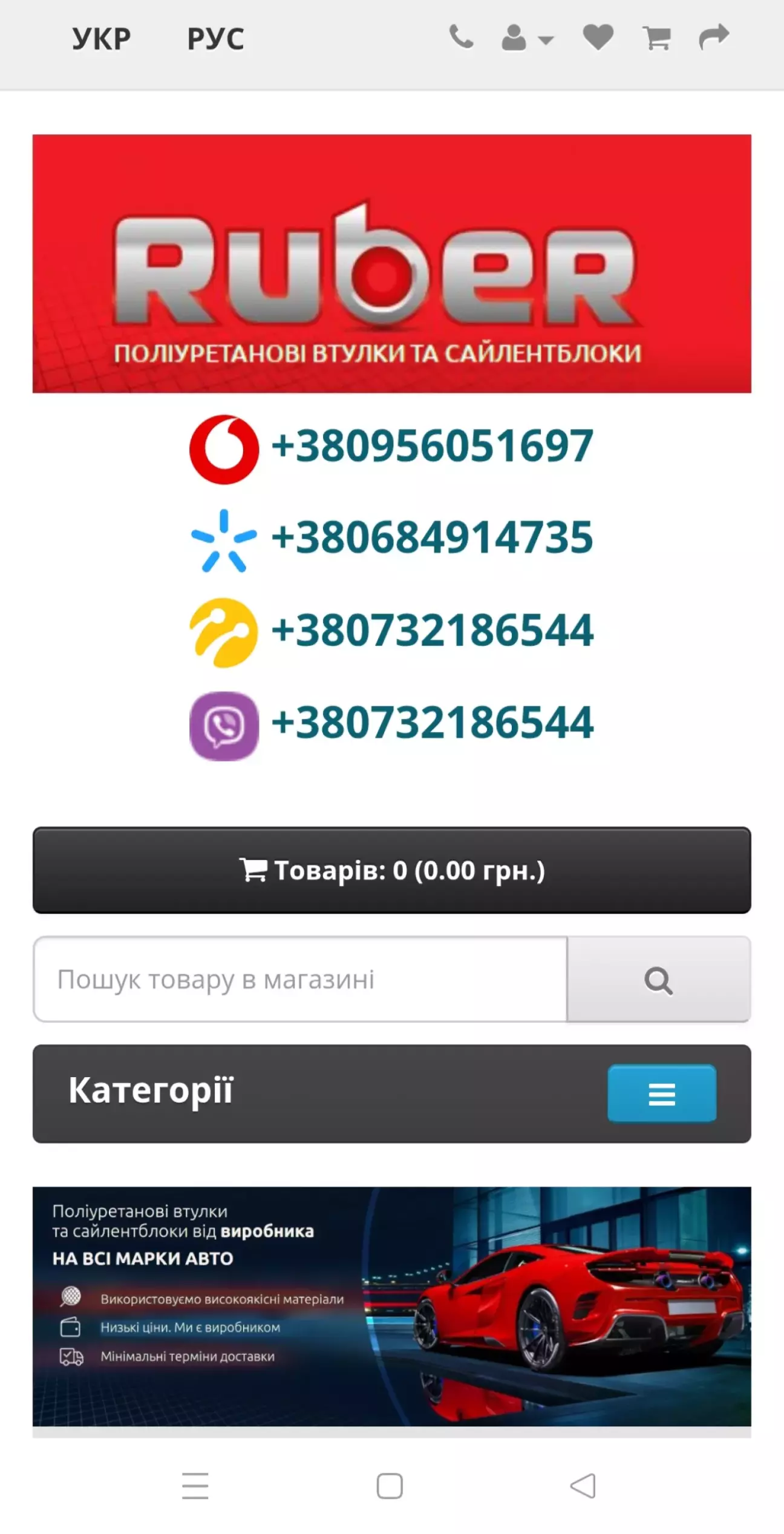This screenshot has height=1534, width=784.
Task: Go to the home screen via system button
Action: tap(390, 1486)
